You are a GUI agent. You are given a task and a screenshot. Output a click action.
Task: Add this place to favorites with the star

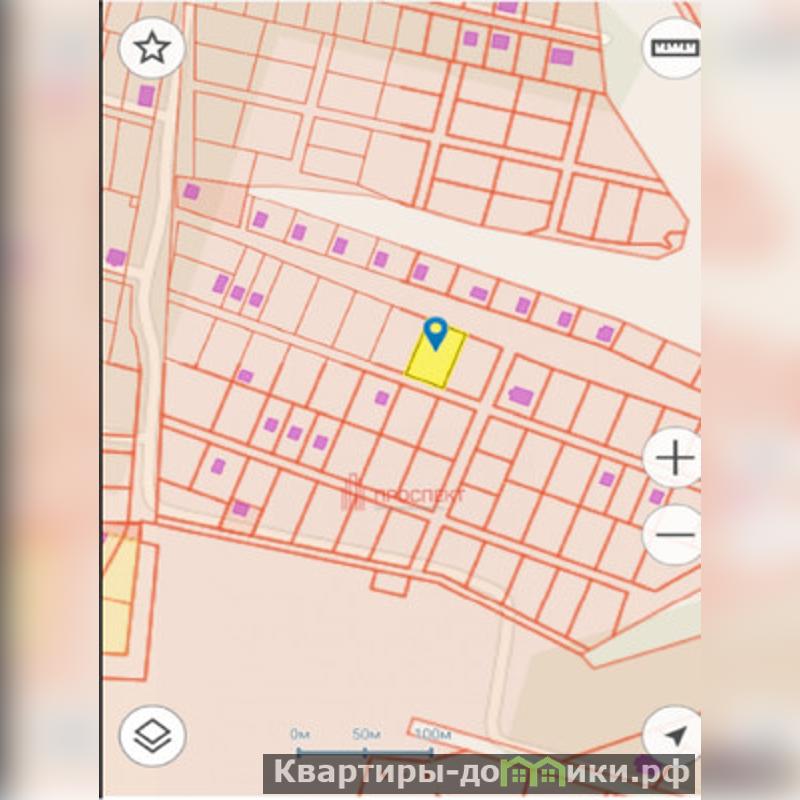coord(151,46)
